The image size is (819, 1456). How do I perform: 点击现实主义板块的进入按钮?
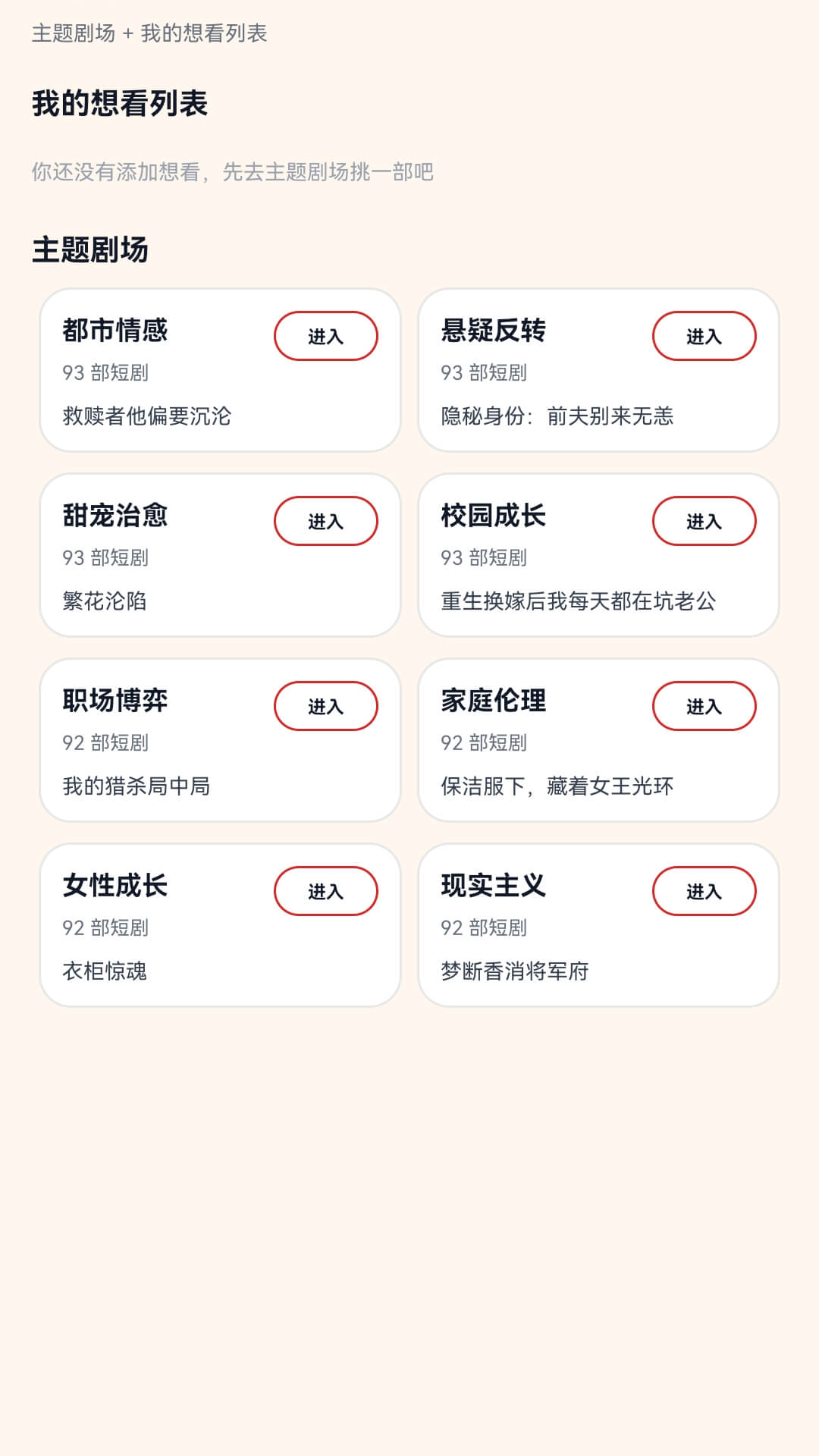pyautogui.click(x=704, y=890)
